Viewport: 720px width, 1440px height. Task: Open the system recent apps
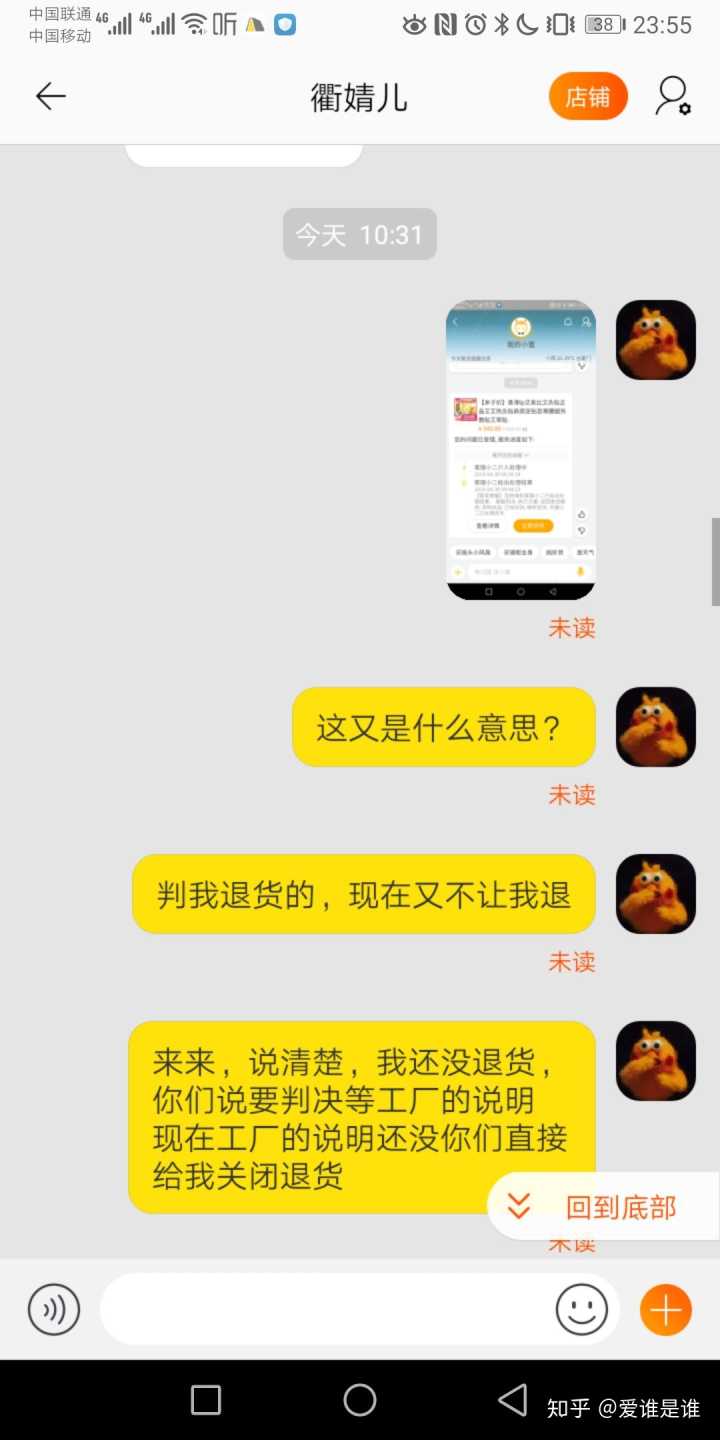coord(206,1400)
